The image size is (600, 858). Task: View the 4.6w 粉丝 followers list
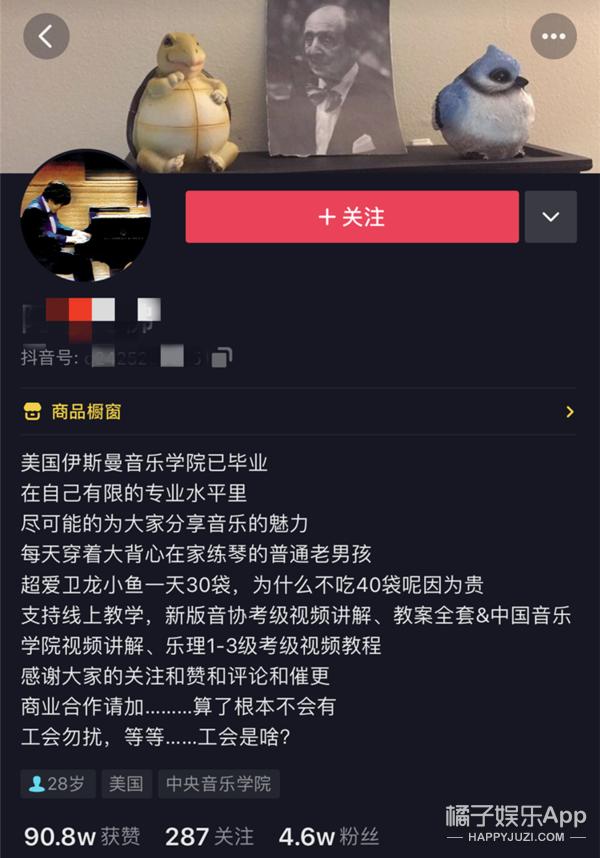tap(320, 836)
